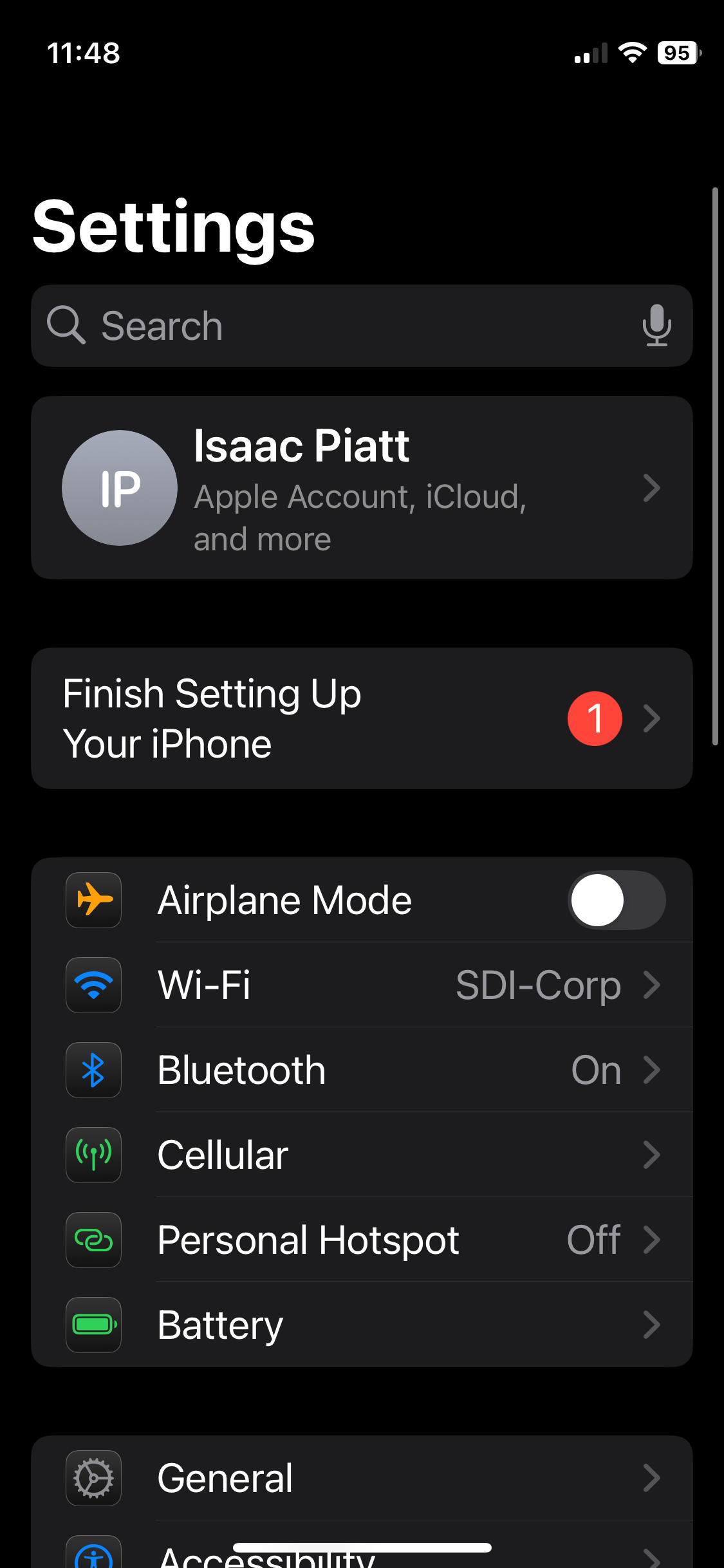Open Bluetooth settings
Image resolution: width=724 pixels, height=1568 pixels.
click(x=362, y=1070)
